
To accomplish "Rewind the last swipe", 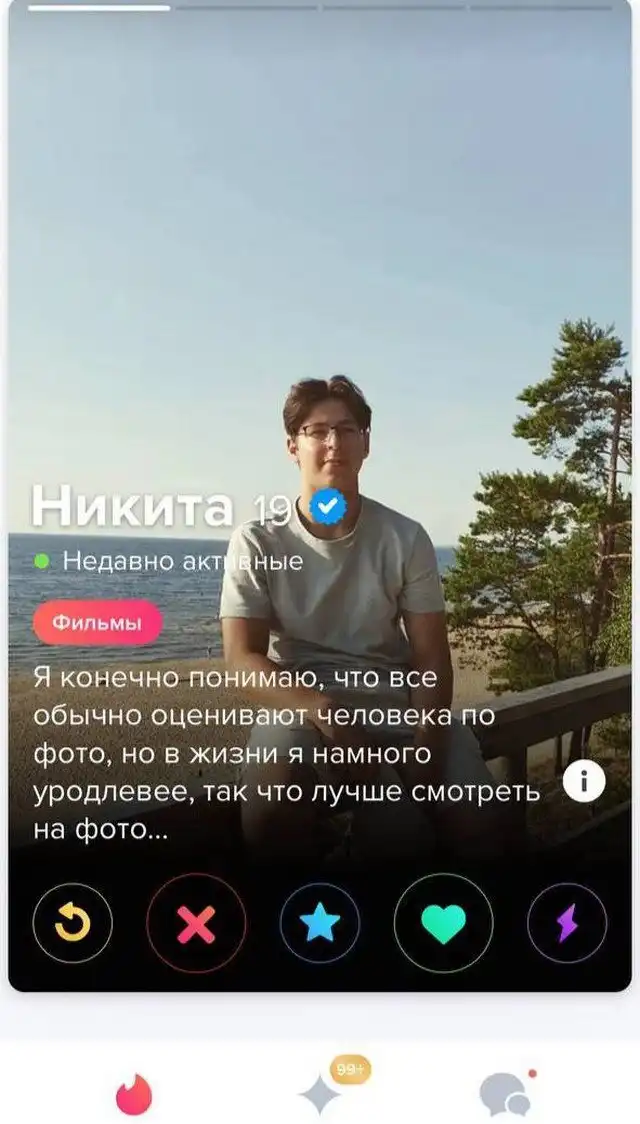I will pos(72,923).
